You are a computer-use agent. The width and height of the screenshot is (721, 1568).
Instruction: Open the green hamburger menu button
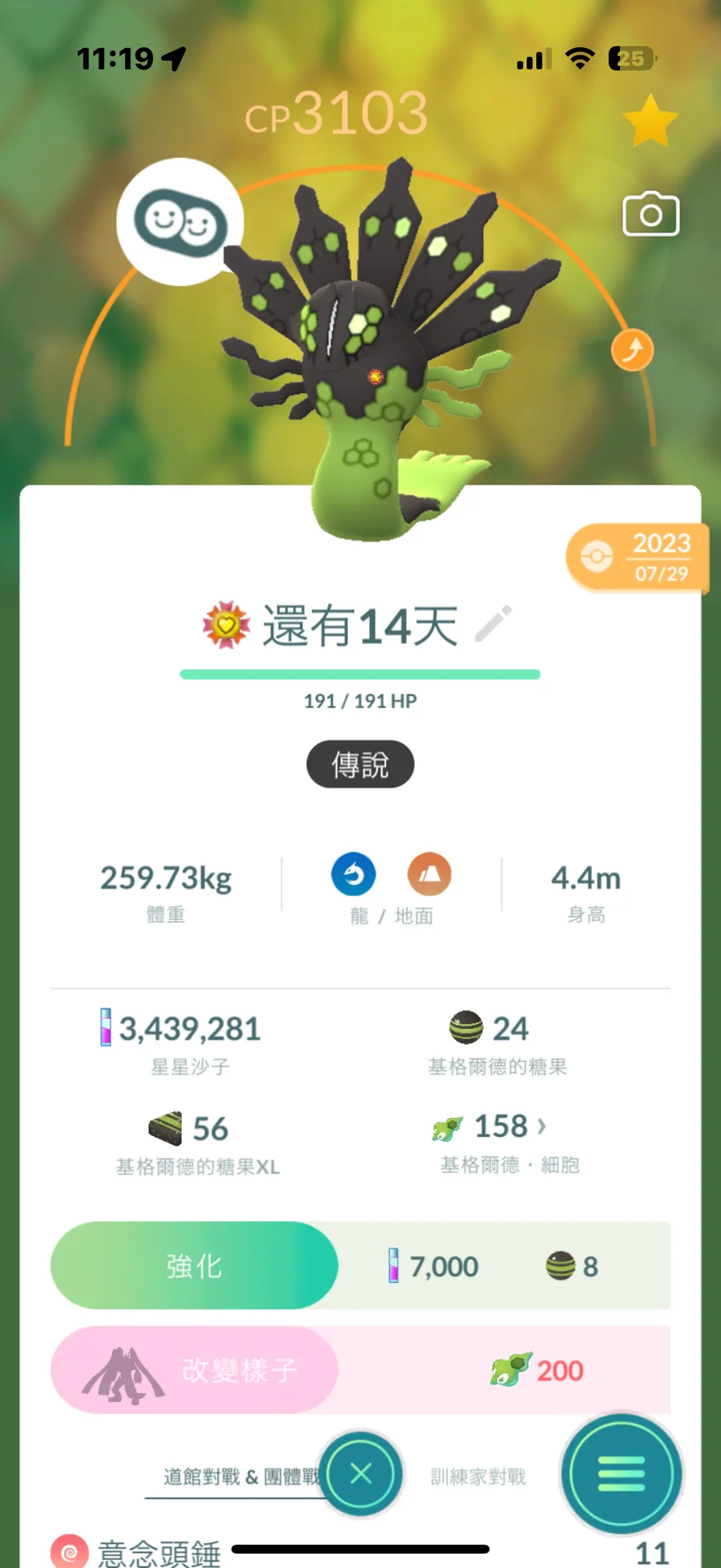click(x=621, y=1473)
